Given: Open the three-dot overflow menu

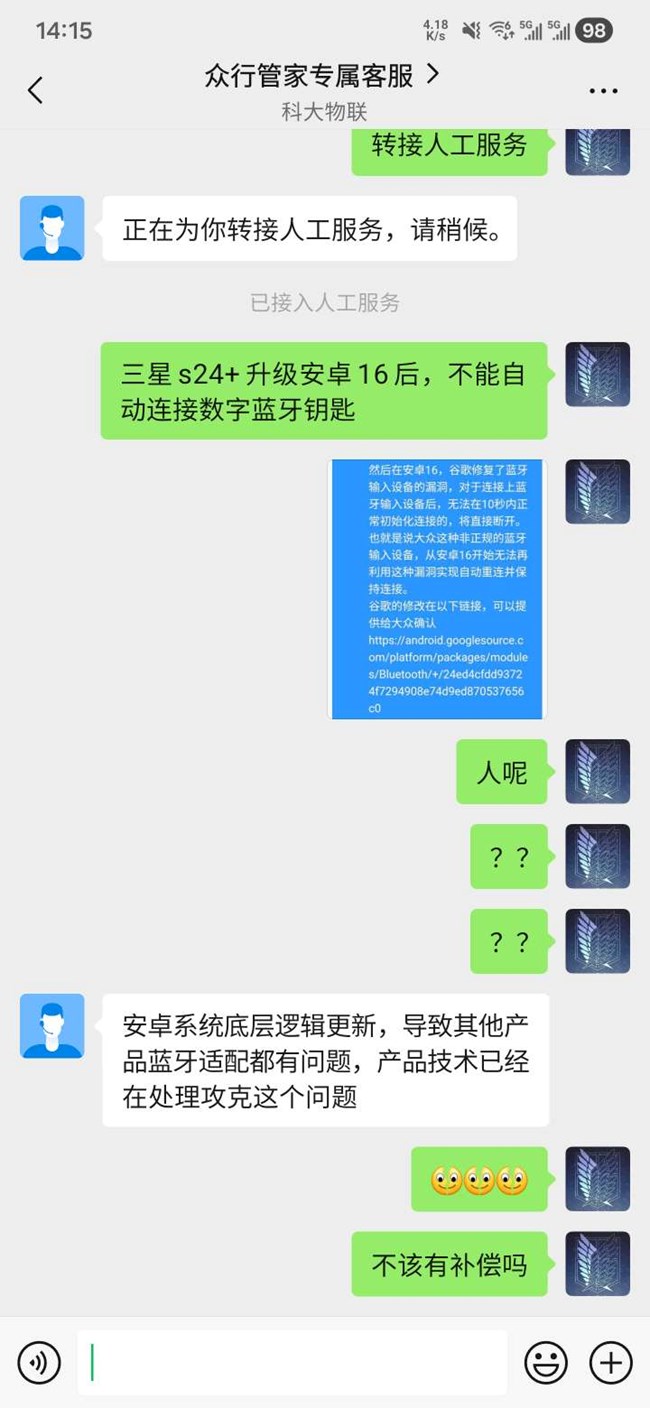Looking at the screenshot, I should pyautogui.click(x=603, y=91).
